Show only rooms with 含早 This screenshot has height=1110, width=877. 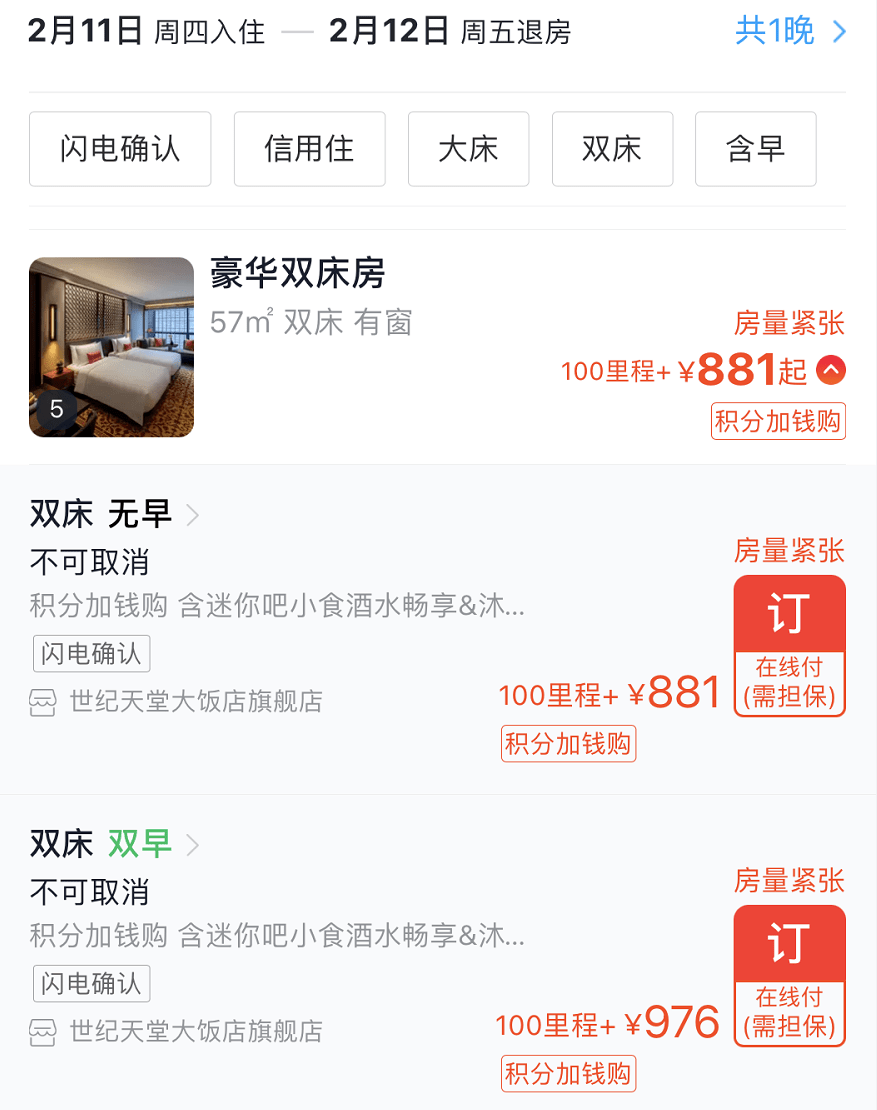(x=755, y=149)
